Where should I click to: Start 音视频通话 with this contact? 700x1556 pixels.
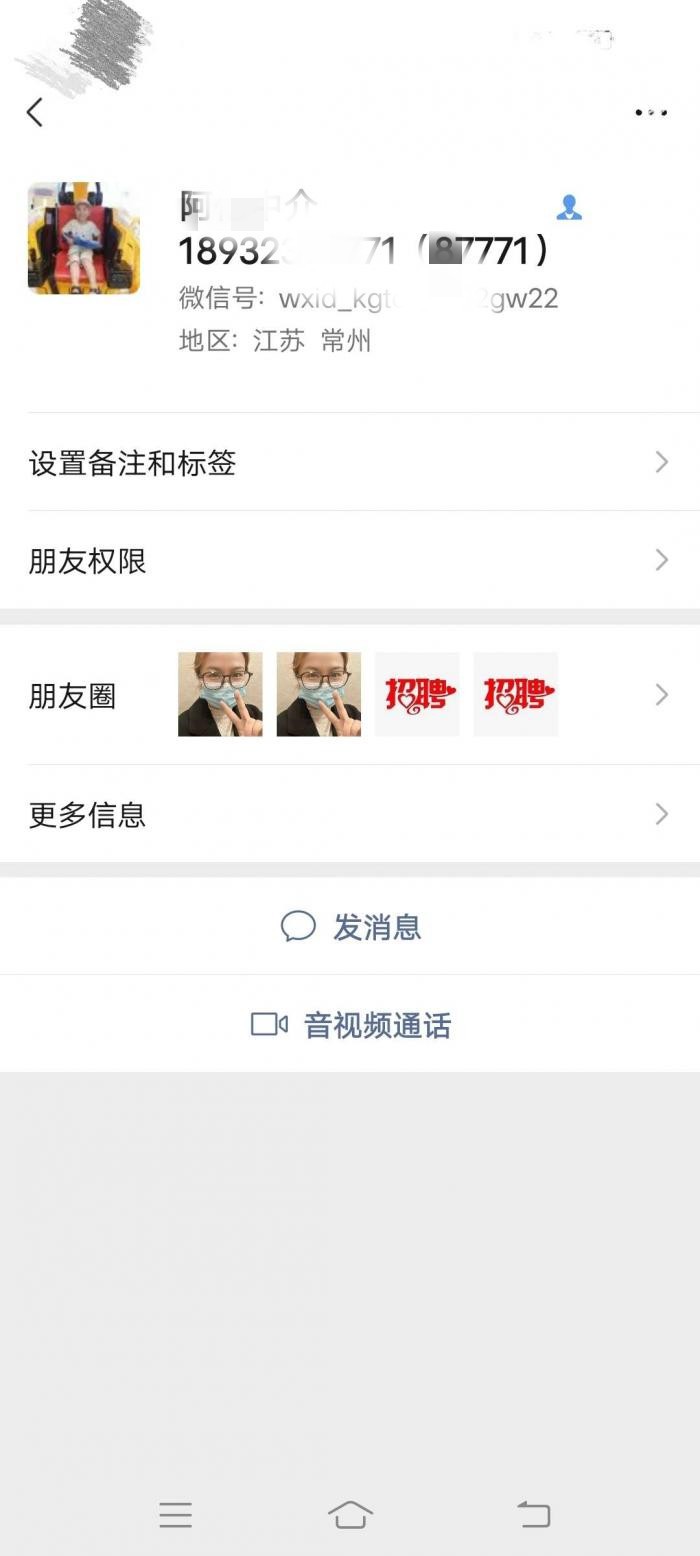click(351, 1025)
